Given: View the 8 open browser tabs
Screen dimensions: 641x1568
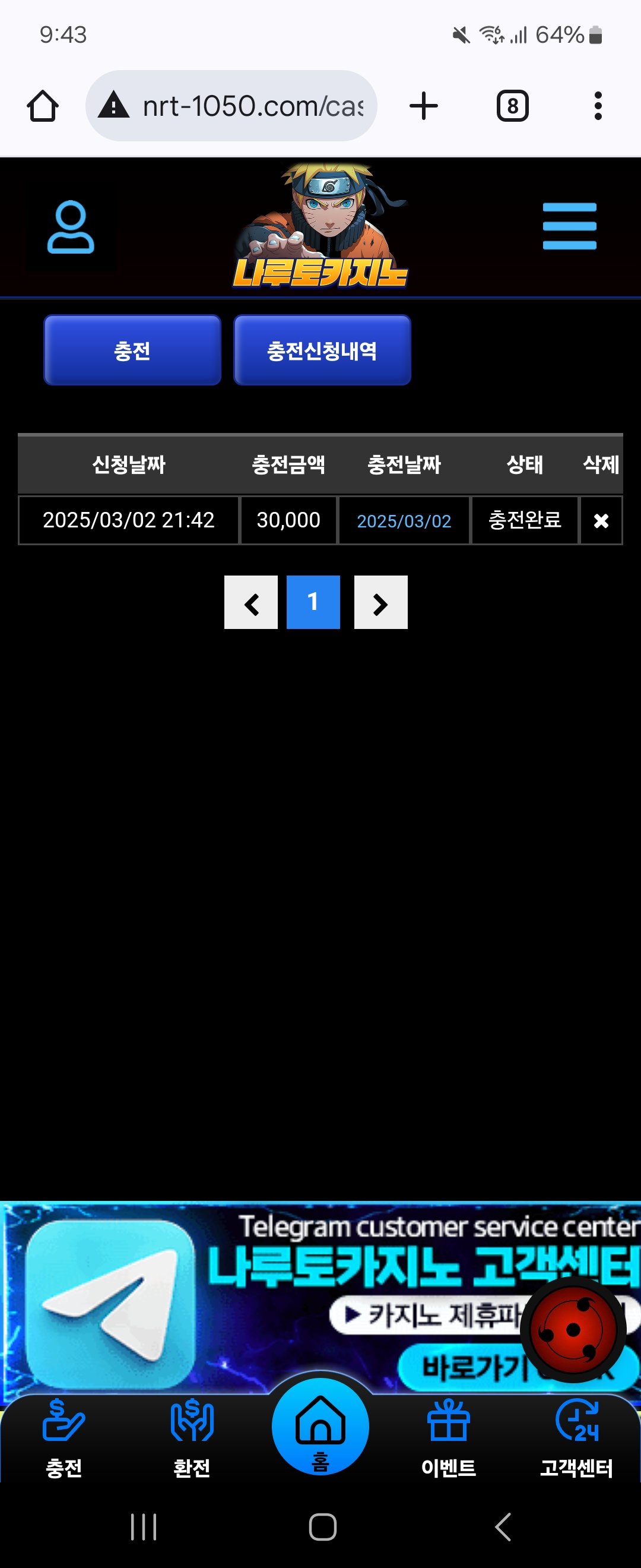Looking at the screenshot, I should [513, 106].
